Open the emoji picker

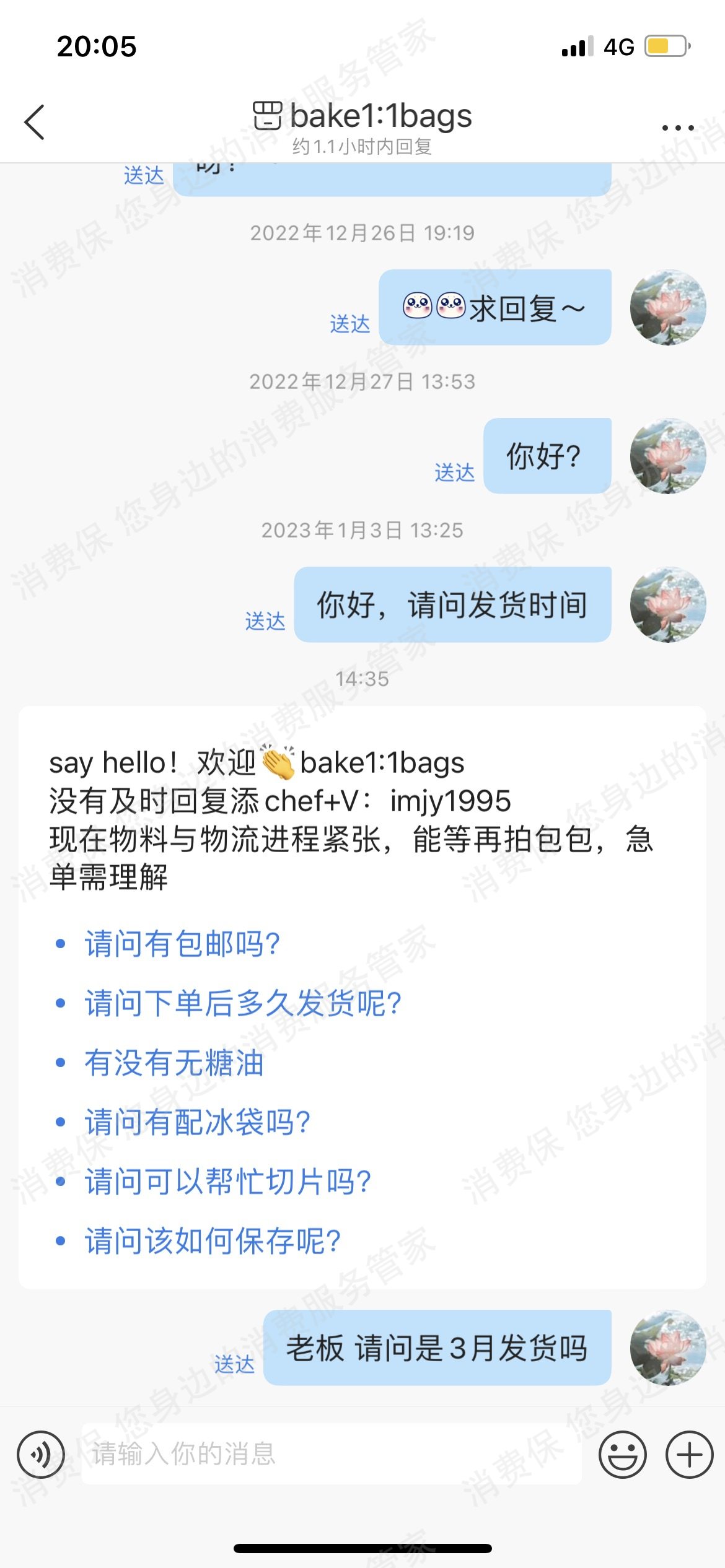622,1455
